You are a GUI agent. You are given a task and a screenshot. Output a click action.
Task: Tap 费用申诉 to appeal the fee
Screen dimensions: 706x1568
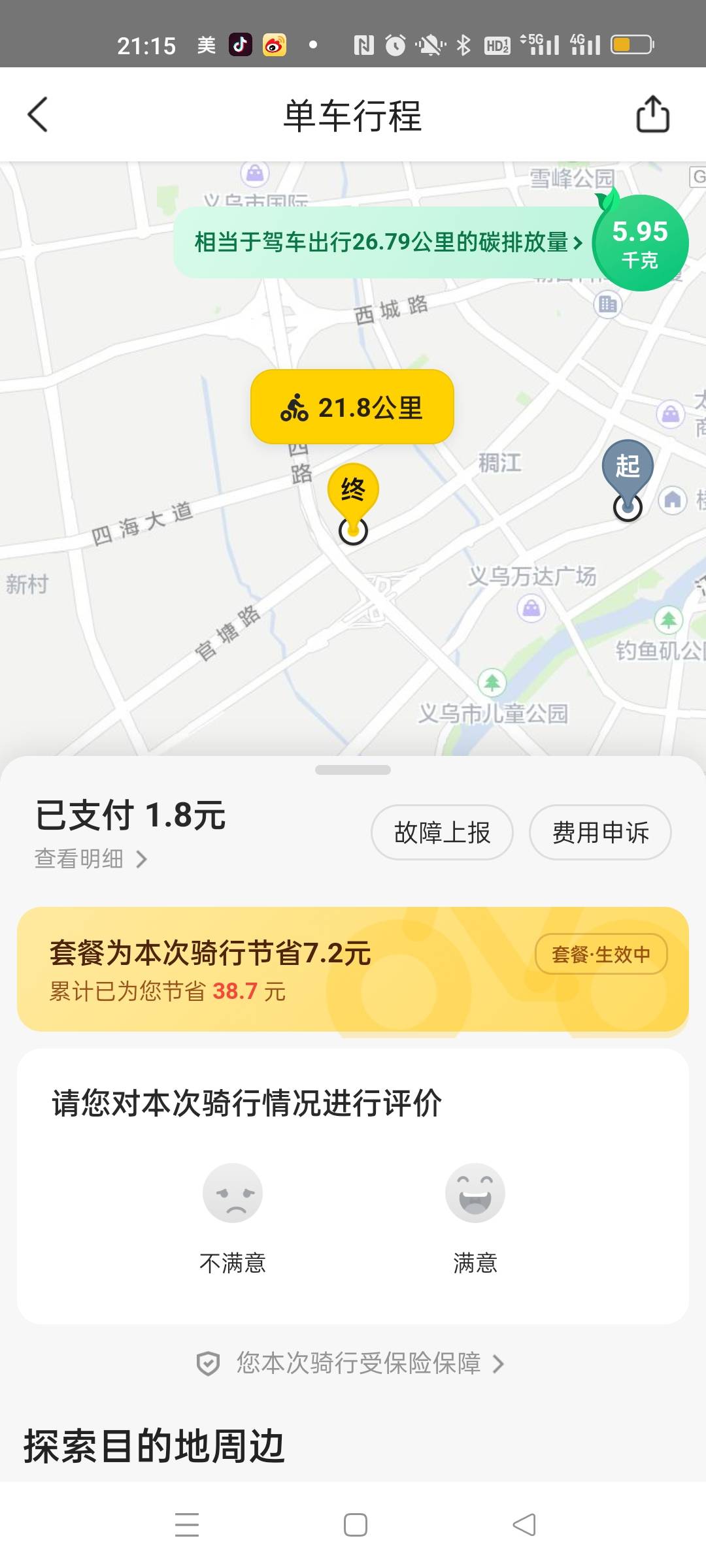[x=600, y=832]
